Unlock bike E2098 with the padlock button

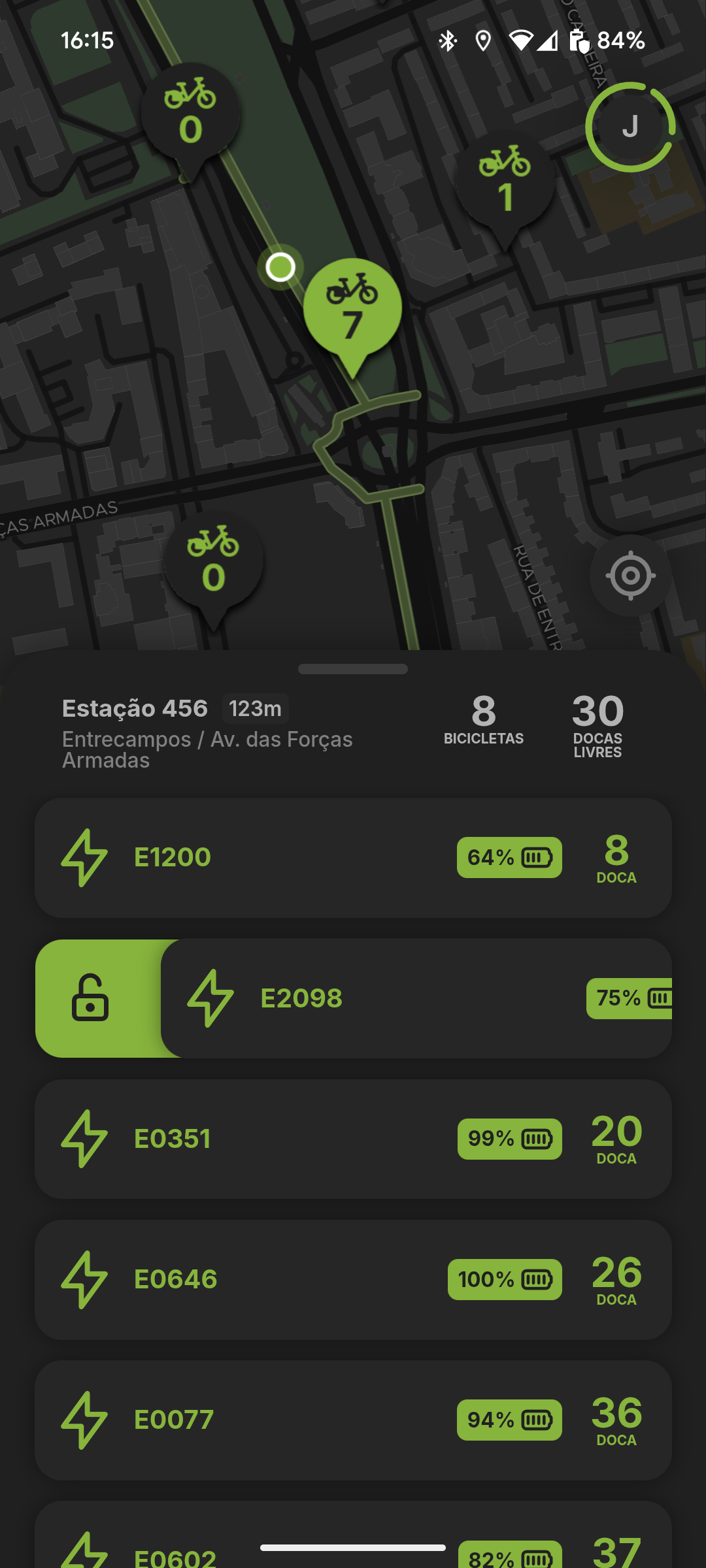click(91, 998)
